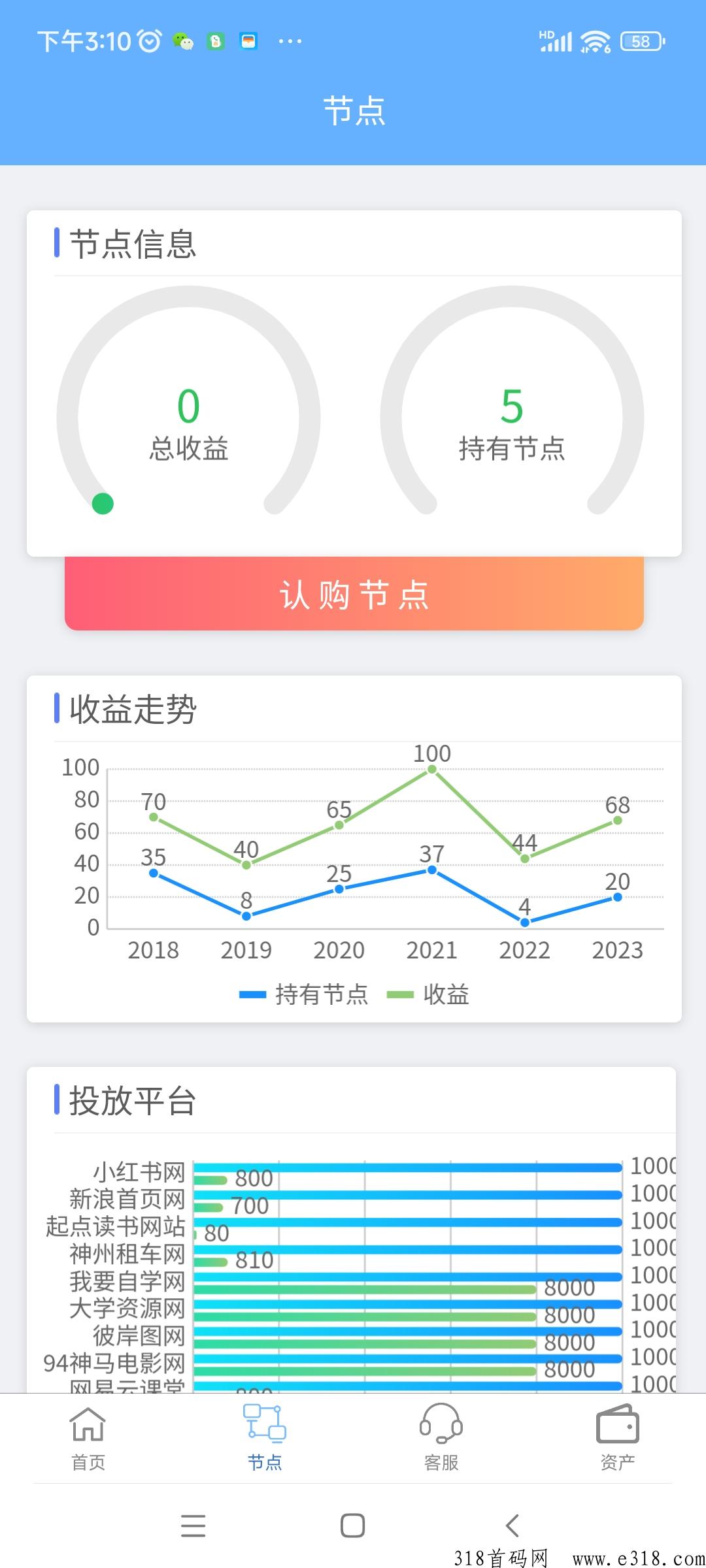Switch to the 首页 home tab
706x1568 pixels.
88,1437
